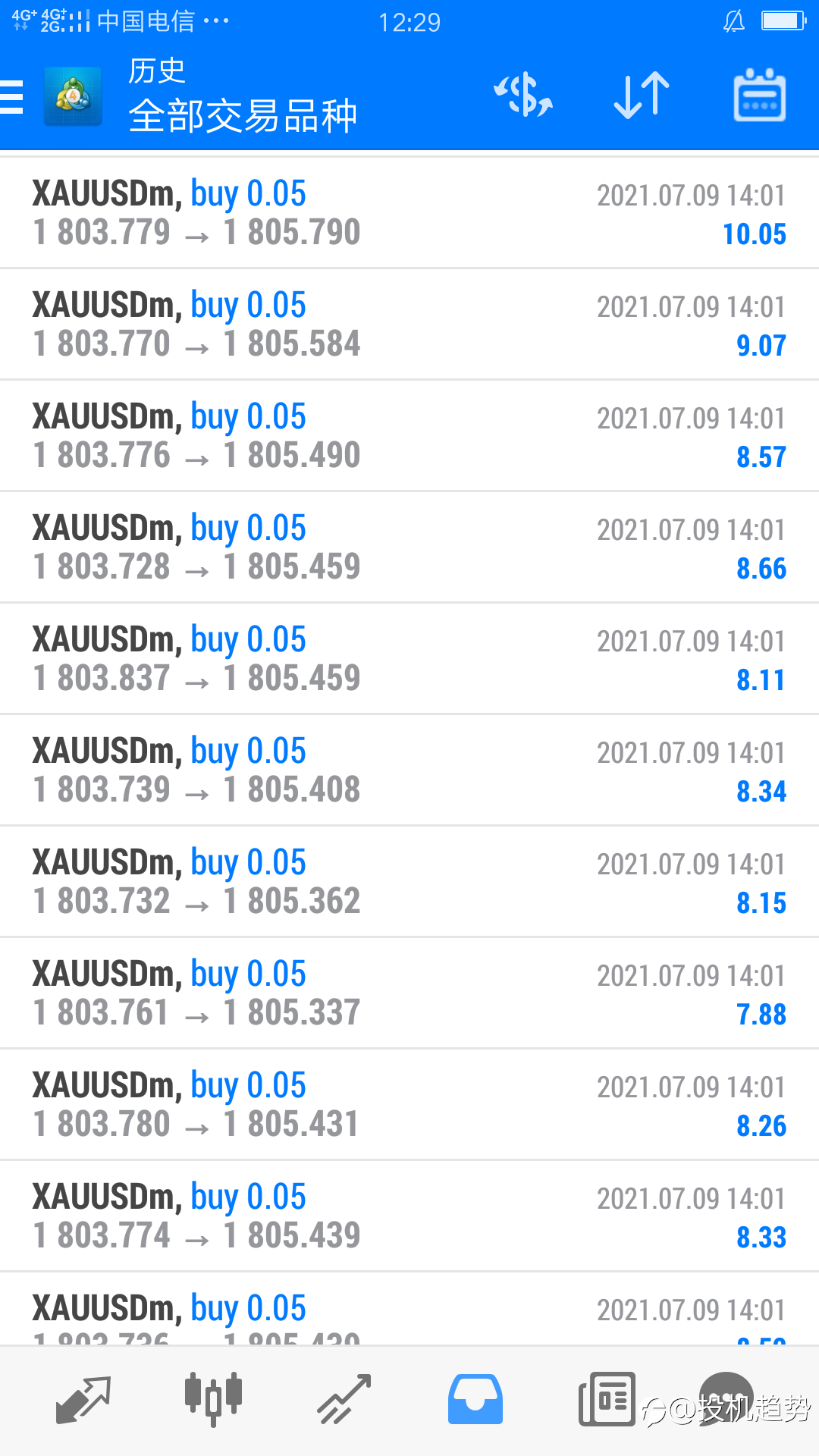Screen dimensions: 819x1456
Task: Open the trade with profit 10.05
Action: coord(409,213)
